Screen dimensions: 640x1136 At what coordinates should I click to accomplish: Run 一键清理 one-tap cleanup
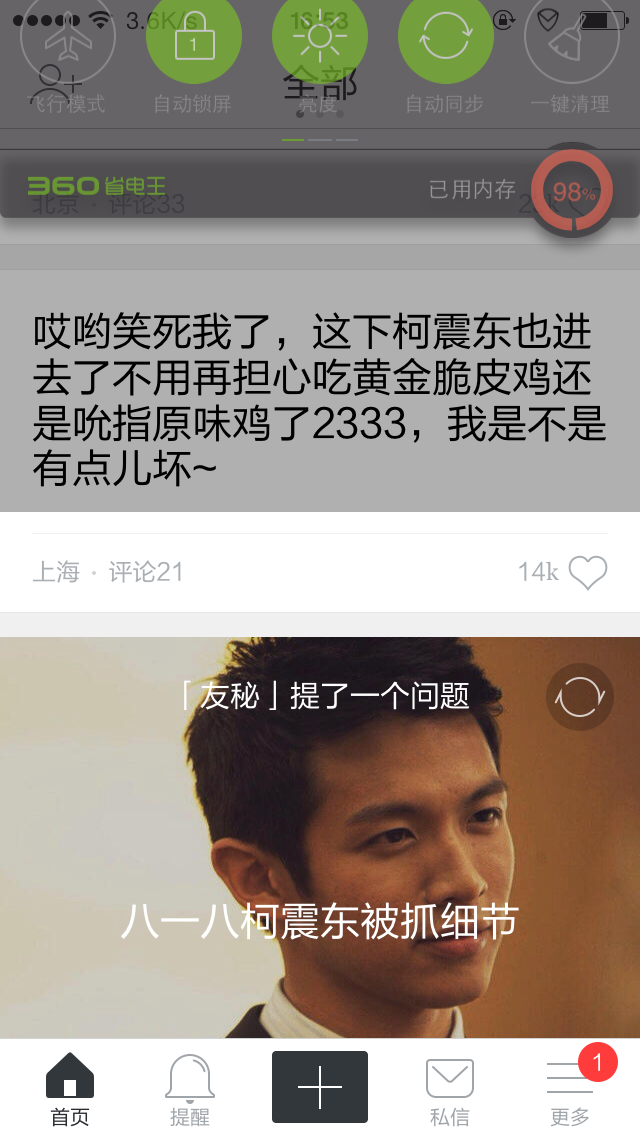[x=571, y=40]
